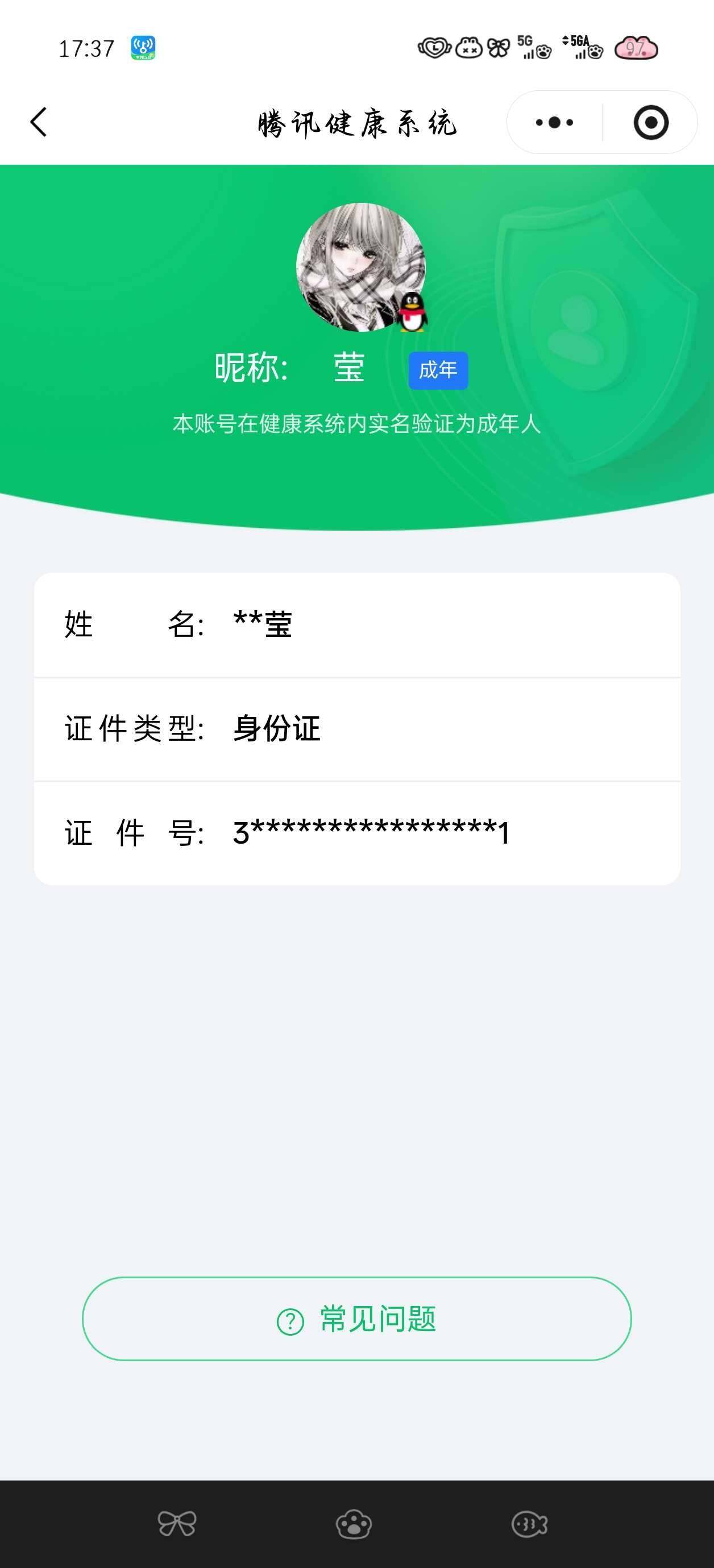Select the 姓名 row showing **莹
Viewport: 714px width, 1568px height.
(357, 623)
